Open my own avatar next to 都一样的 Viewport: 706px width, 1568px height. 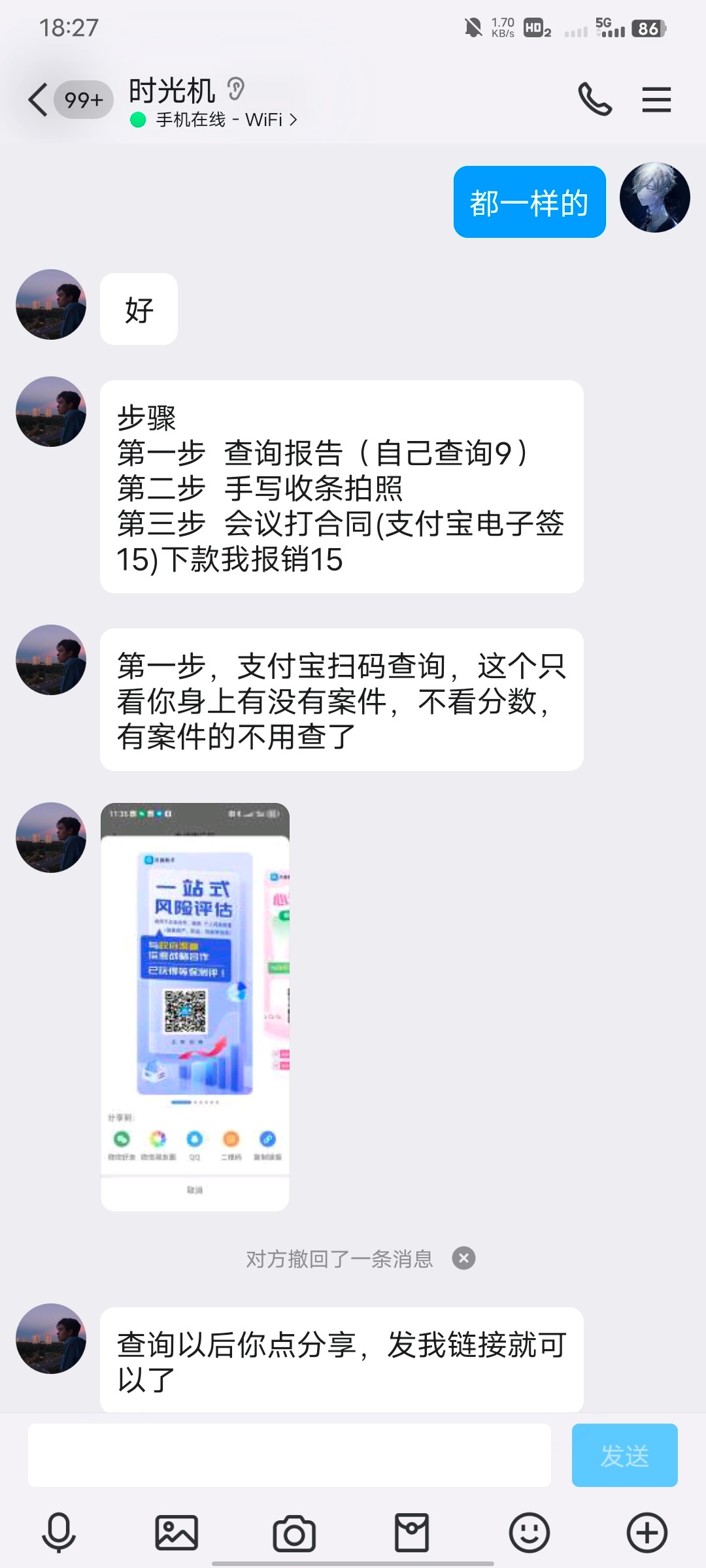[x=654, y=197]
